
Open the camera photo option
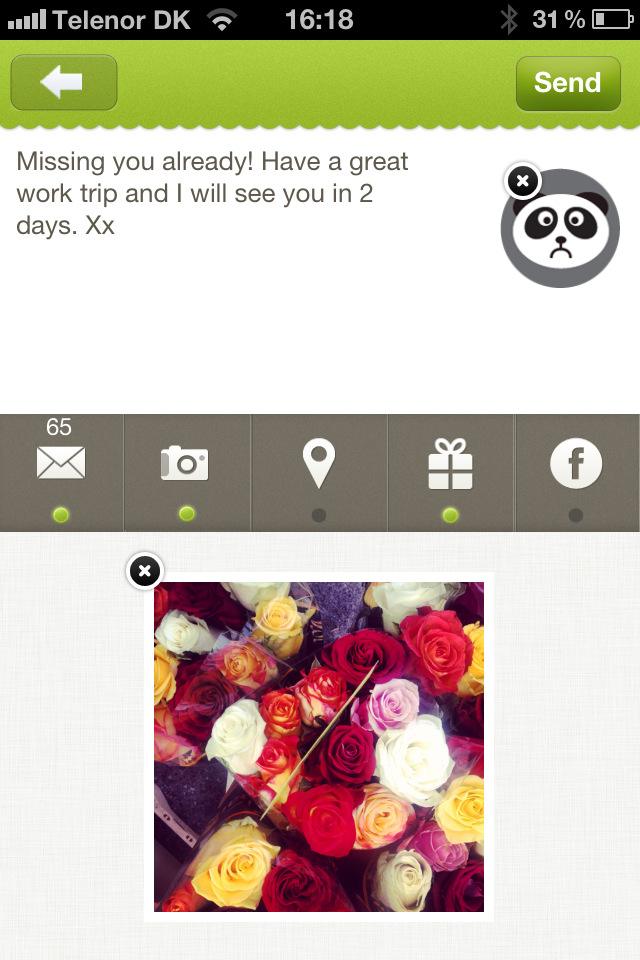[x=186, y=465]
